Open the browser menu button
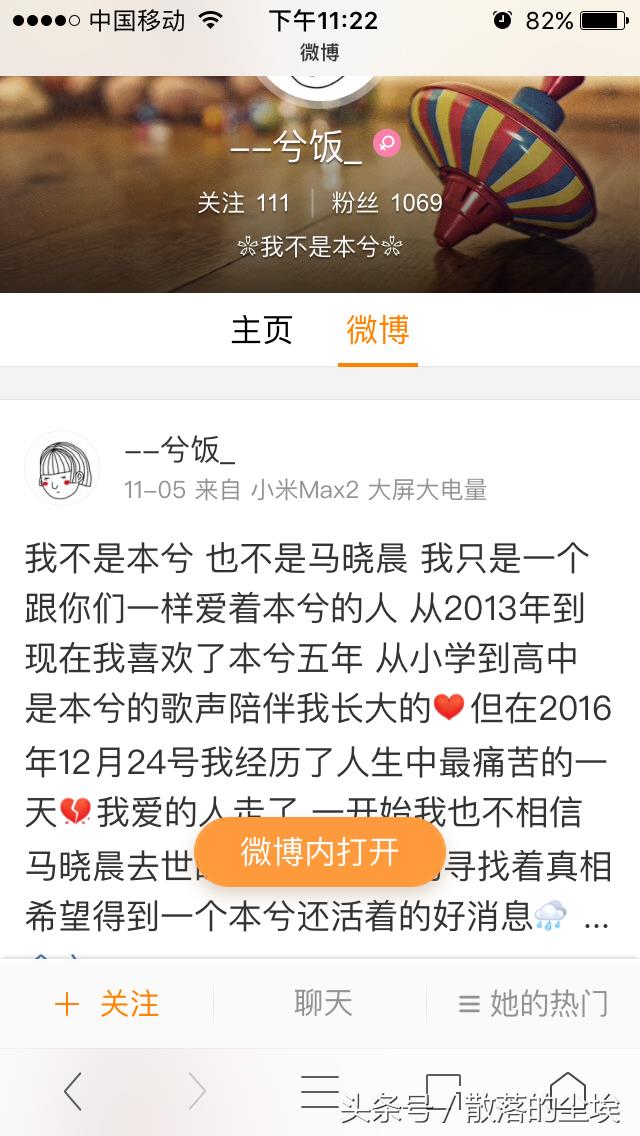Screen dimensions: 640x1136 click(320, 1090)
